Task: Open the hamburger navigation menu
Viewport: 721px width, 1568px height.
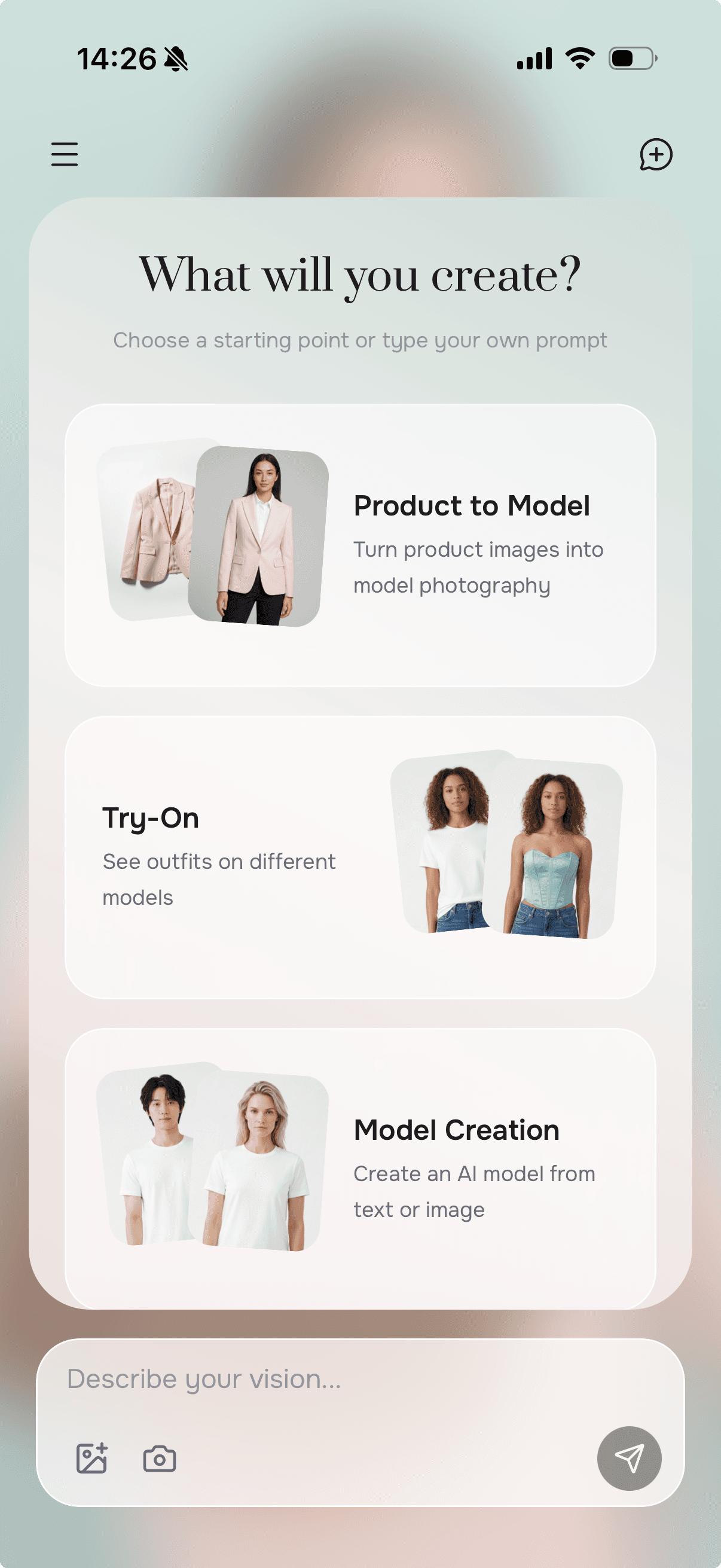Action: tap(65, 154)
